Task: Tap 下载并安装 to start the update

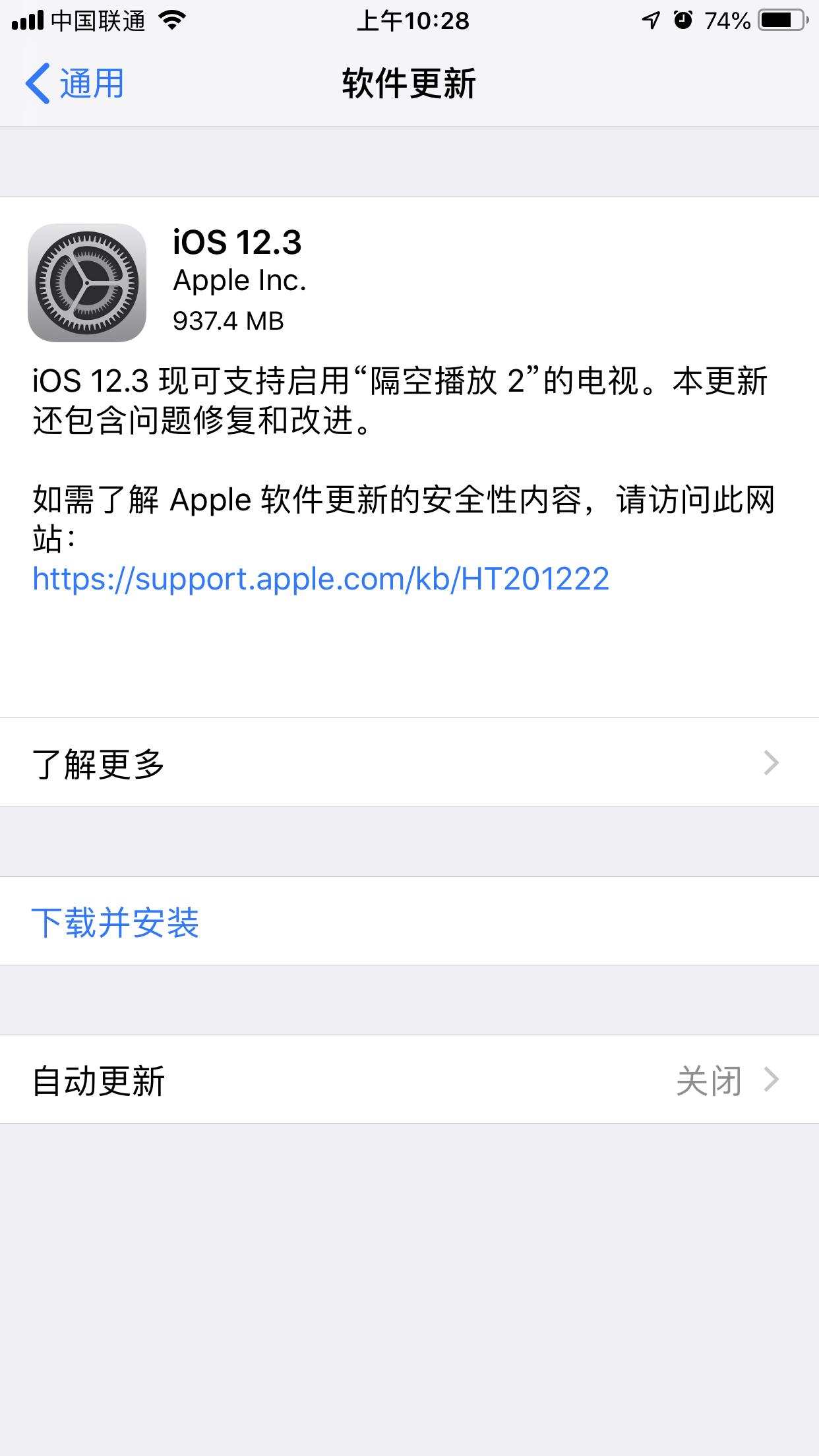Action: [x=115, y=921]
